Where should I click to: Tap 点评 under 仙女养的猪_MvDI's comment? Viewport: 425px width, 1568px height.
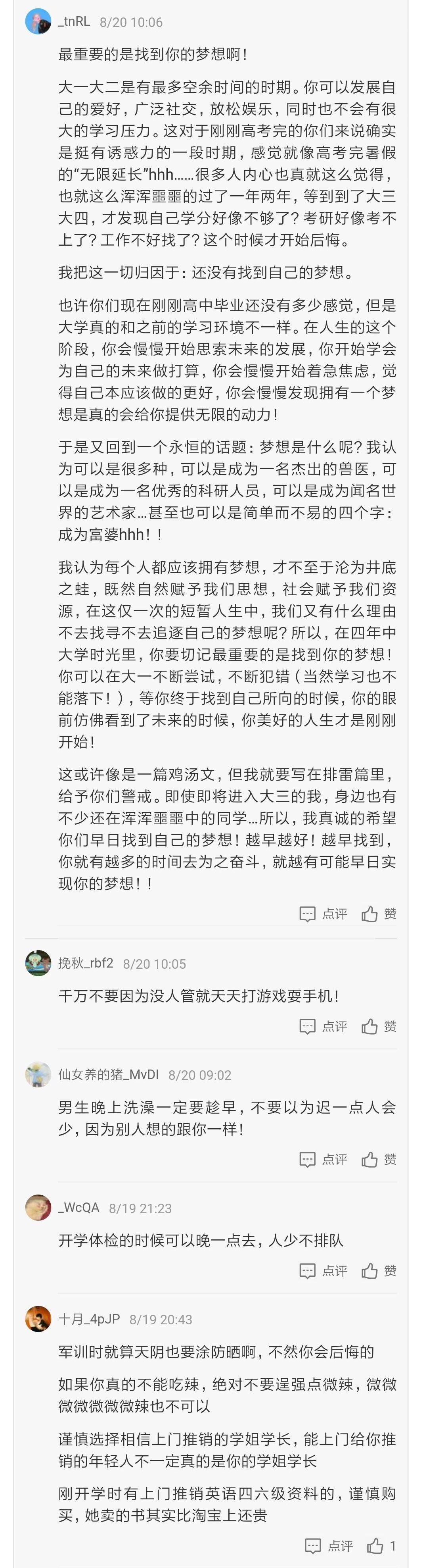tap(324, 1160)
